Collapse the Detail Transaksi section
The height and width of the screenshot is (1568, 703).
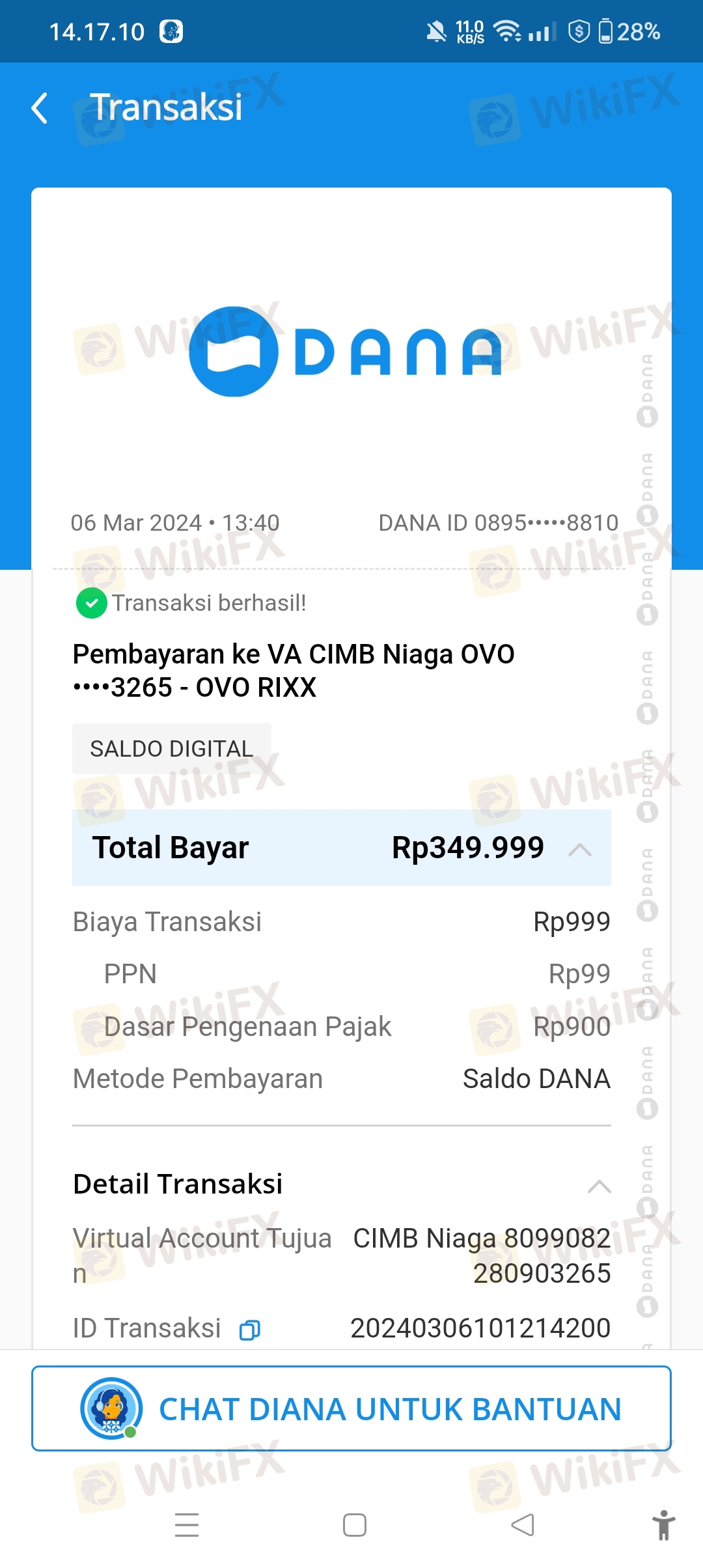point(599,1186)
